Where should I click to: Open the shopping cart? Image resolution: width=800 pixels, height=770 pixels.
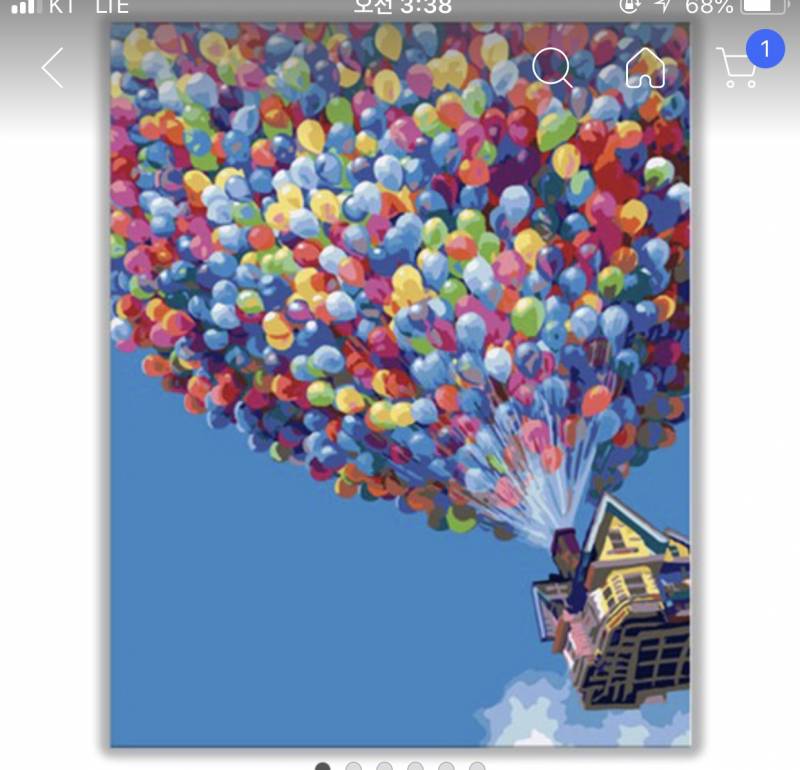pyautogui.click(x=738, y=68)
